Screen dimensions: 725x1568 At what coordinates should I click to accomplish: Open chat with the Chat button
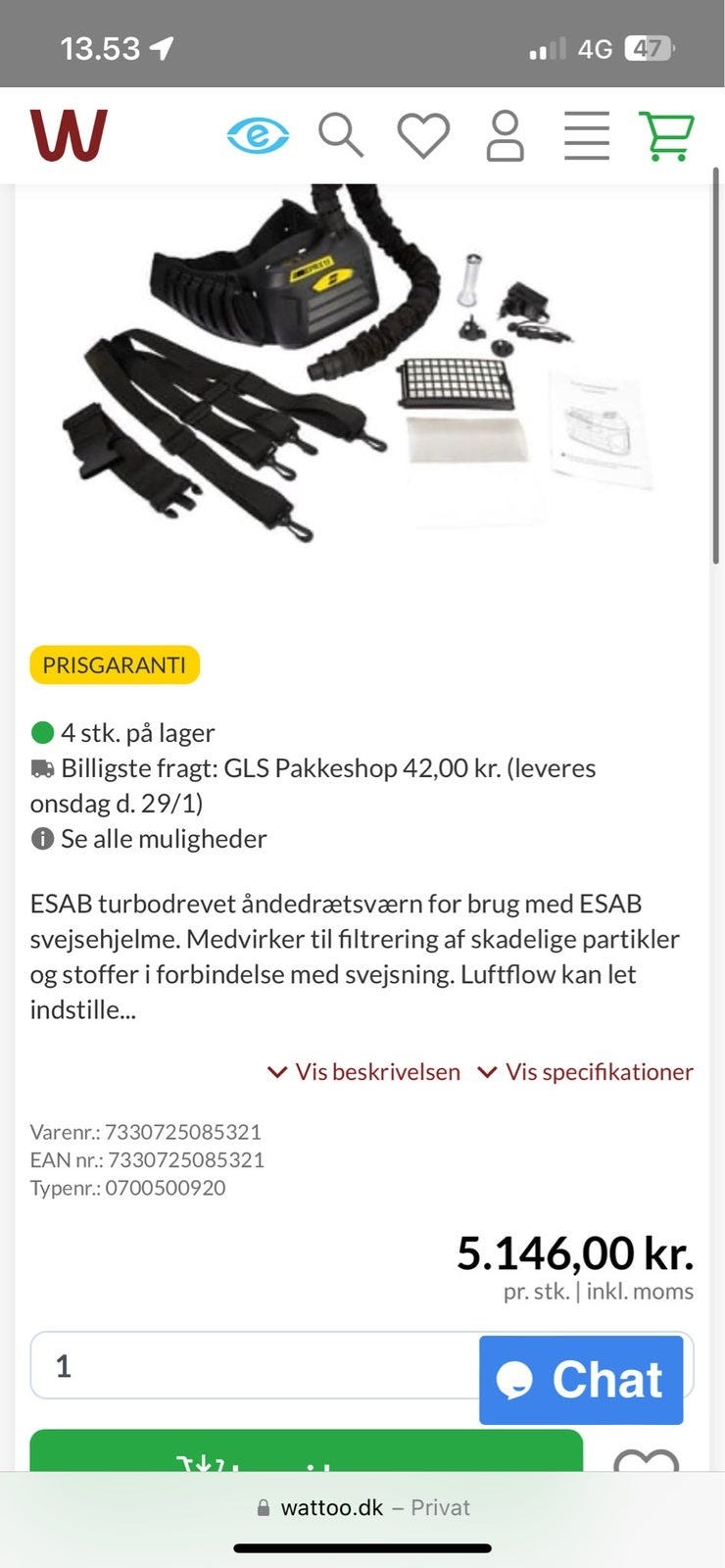[580, 1380]
